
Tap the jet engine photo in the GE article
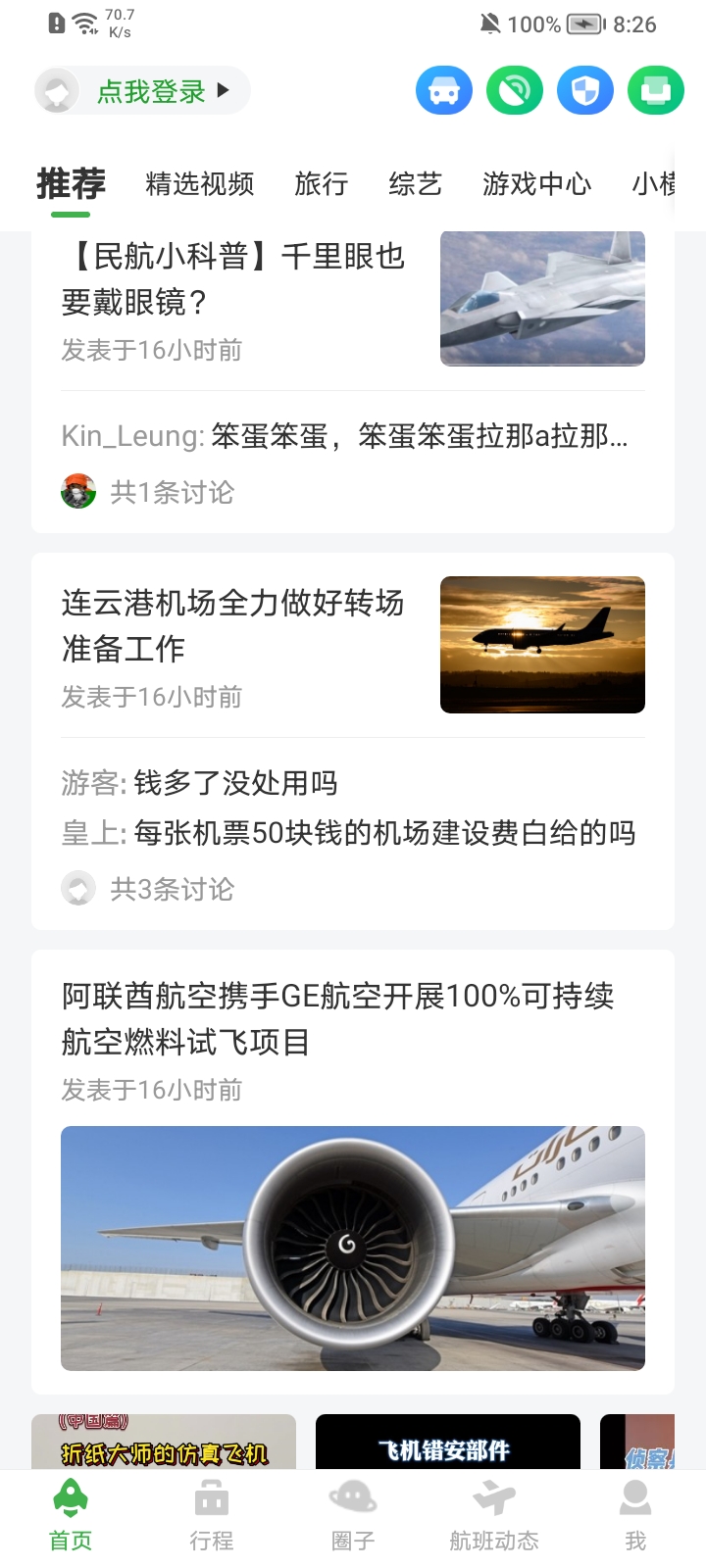point(351,1247)
